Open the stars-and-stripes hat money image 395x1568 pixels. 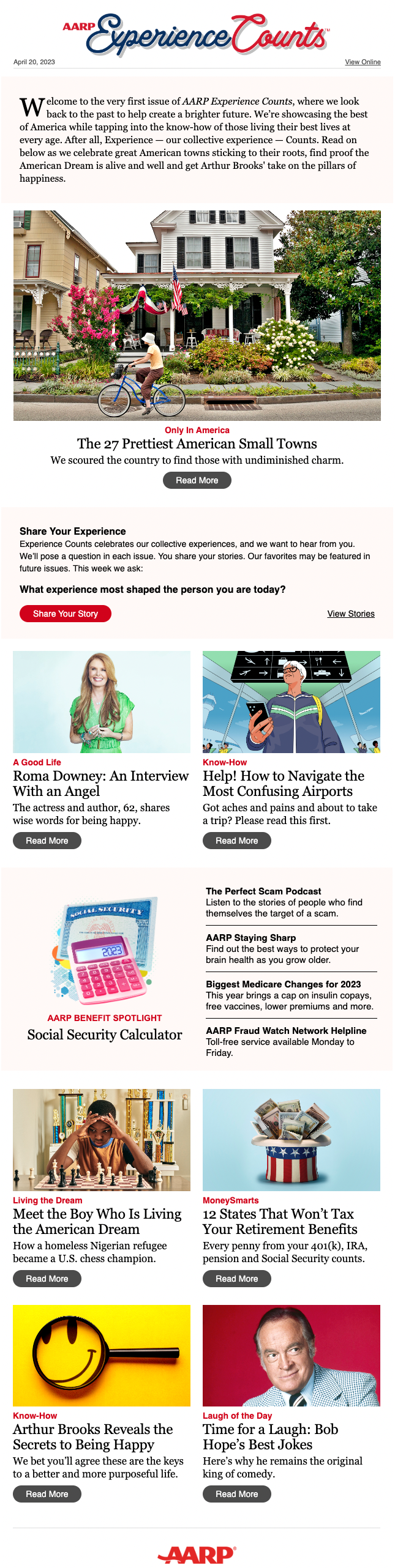[292, 1140]
